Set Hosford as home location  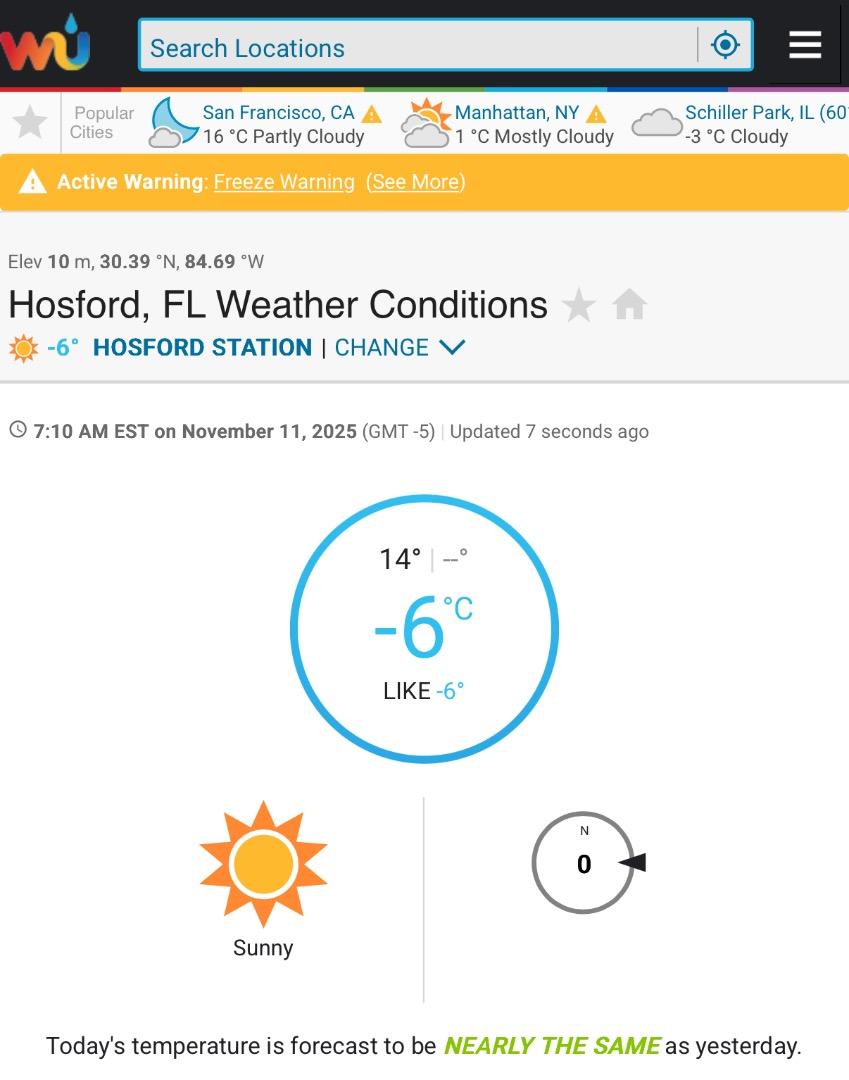[x=629, y=304]
